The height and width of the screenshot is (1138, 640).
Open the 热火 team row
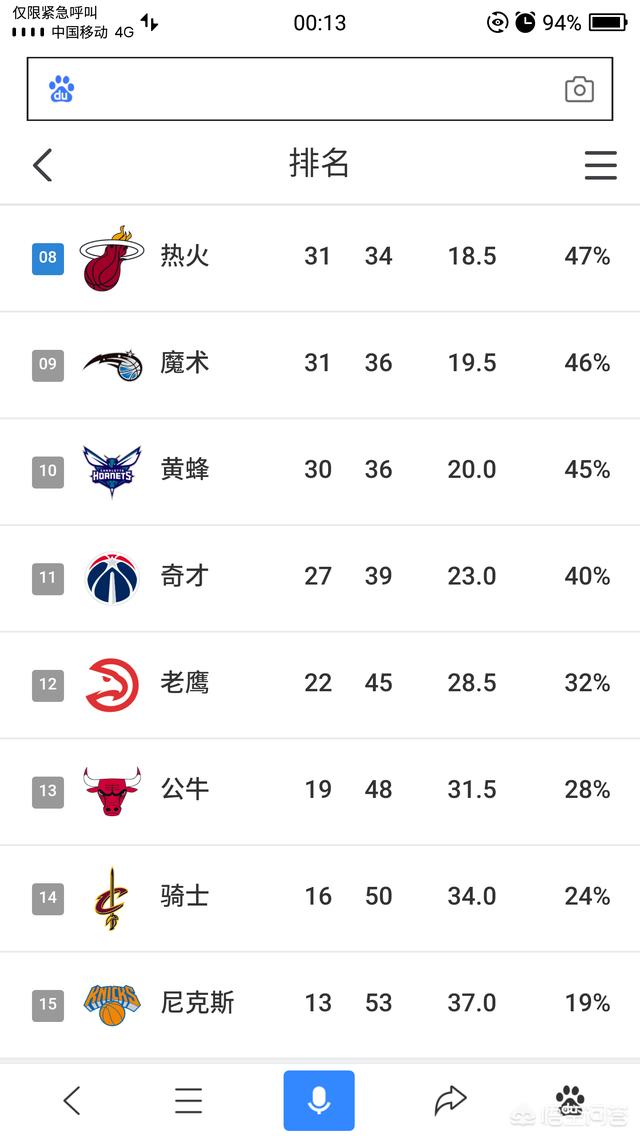[x=320, y=258]
